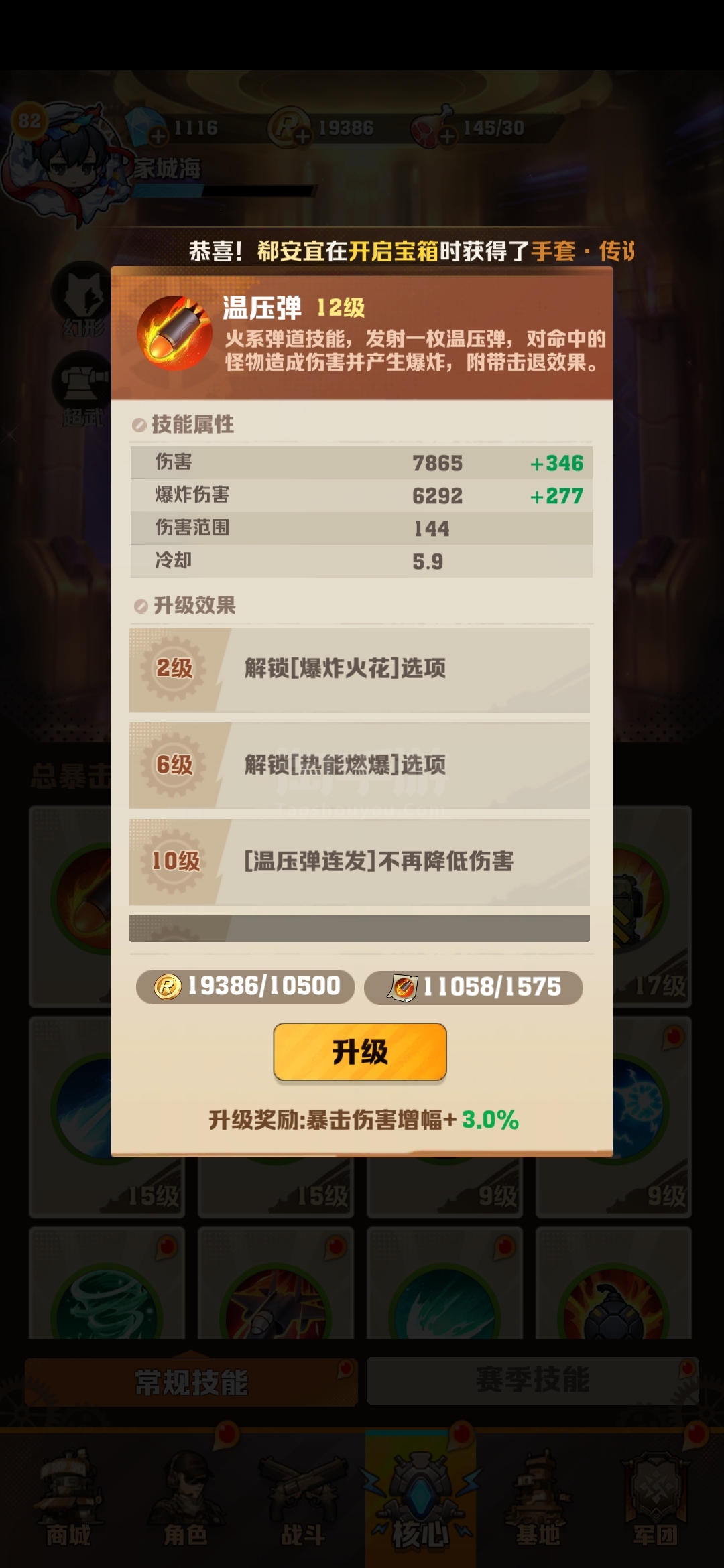Add diamonds with the plus icon
This screenshot has height=1568, width=724.
[x=158, y=137]
